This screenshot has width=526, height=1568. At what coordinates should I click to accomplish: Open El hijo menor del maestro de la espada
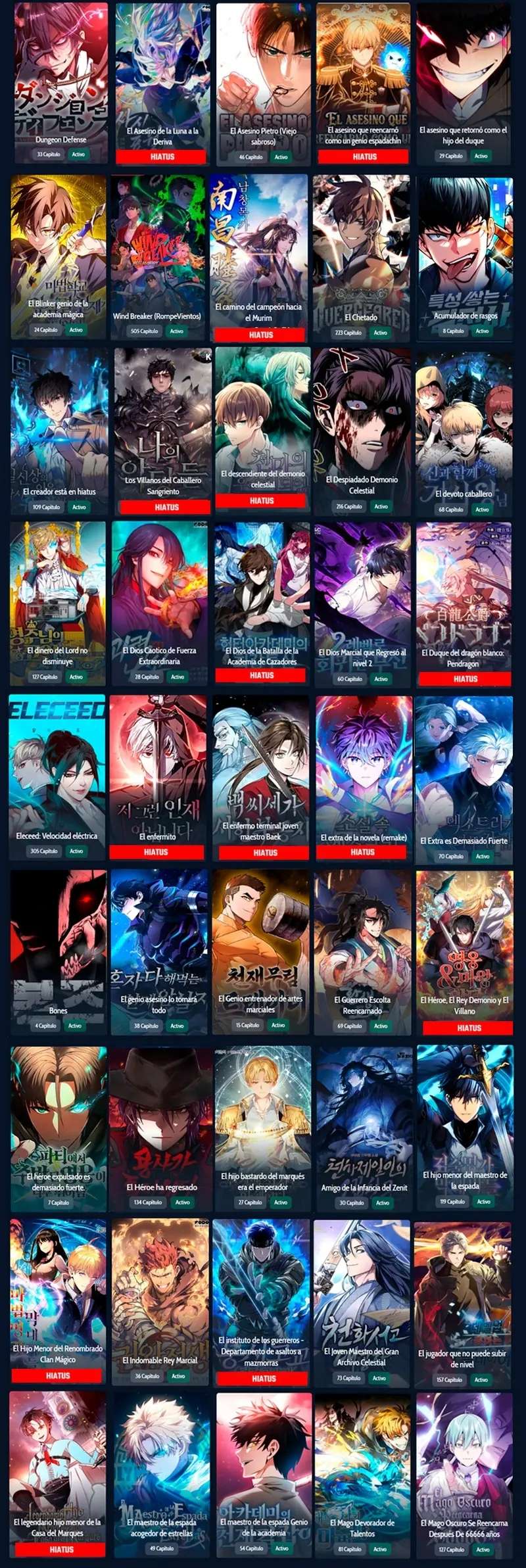pos(465,1129)
